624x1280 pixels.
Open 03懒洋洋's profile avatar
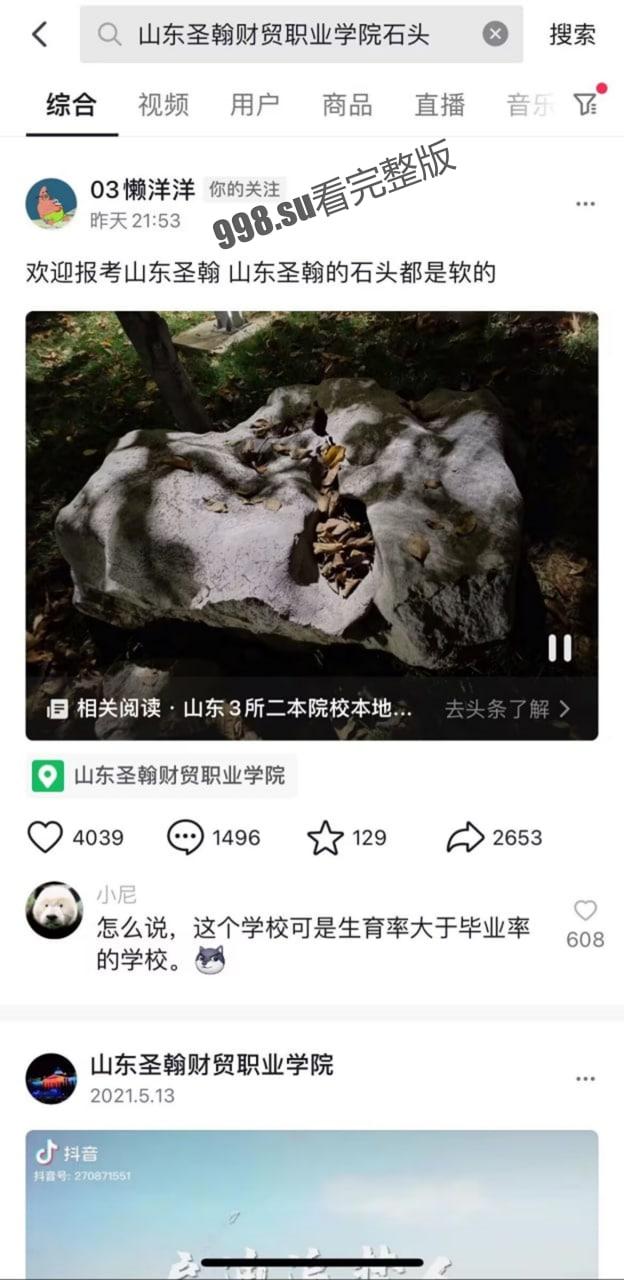[x=51, y=204]
